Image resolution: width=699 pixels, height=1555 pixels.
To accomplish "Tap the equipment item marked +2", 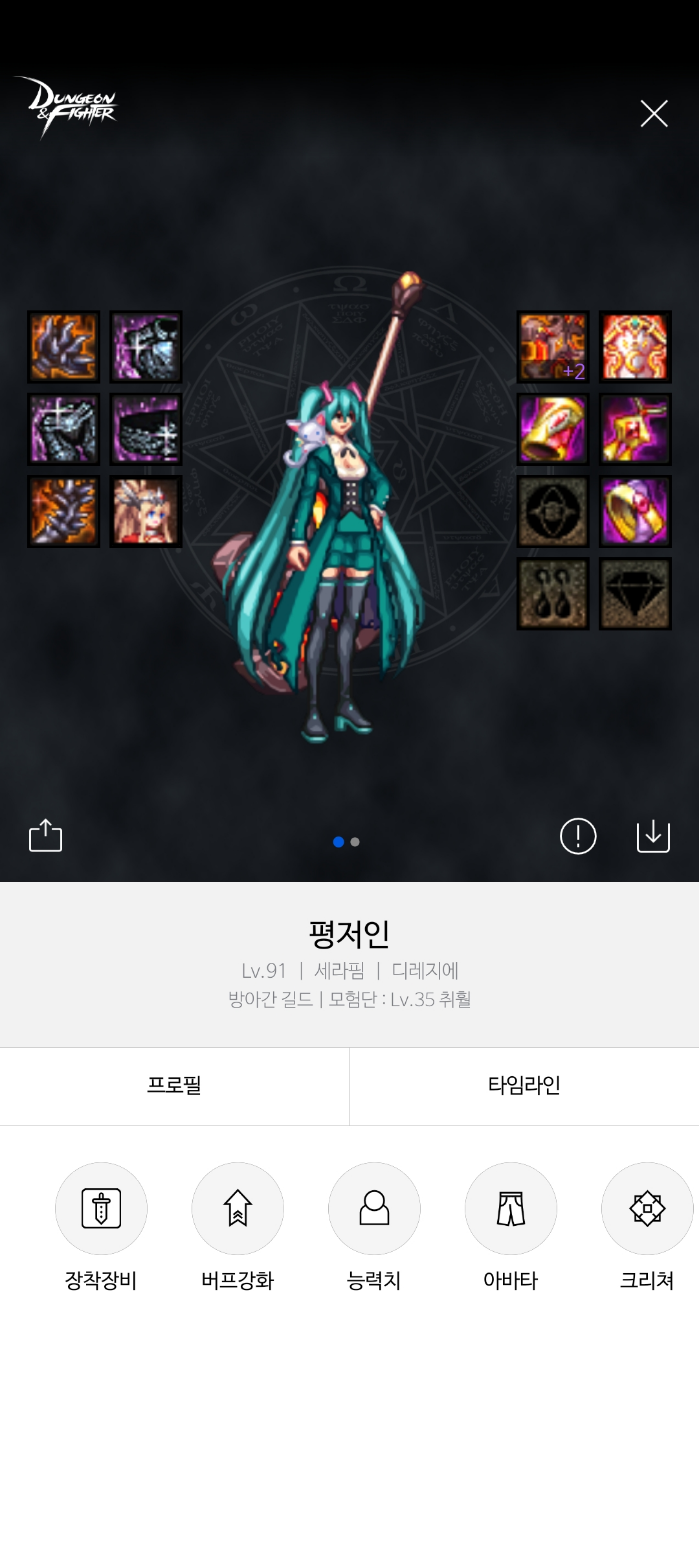I will tap(553, 347).
